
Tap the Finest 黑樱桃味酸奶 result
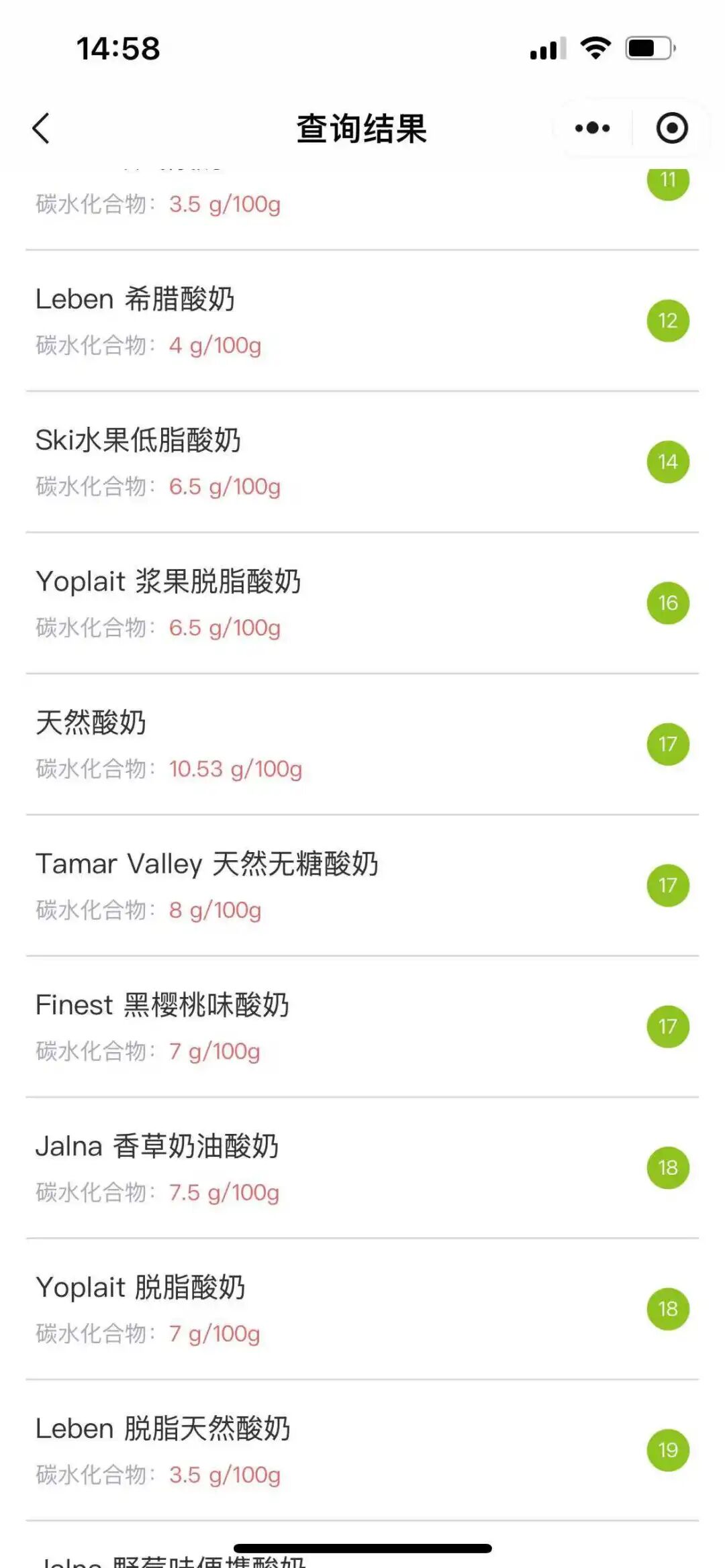coord(362,1027)
